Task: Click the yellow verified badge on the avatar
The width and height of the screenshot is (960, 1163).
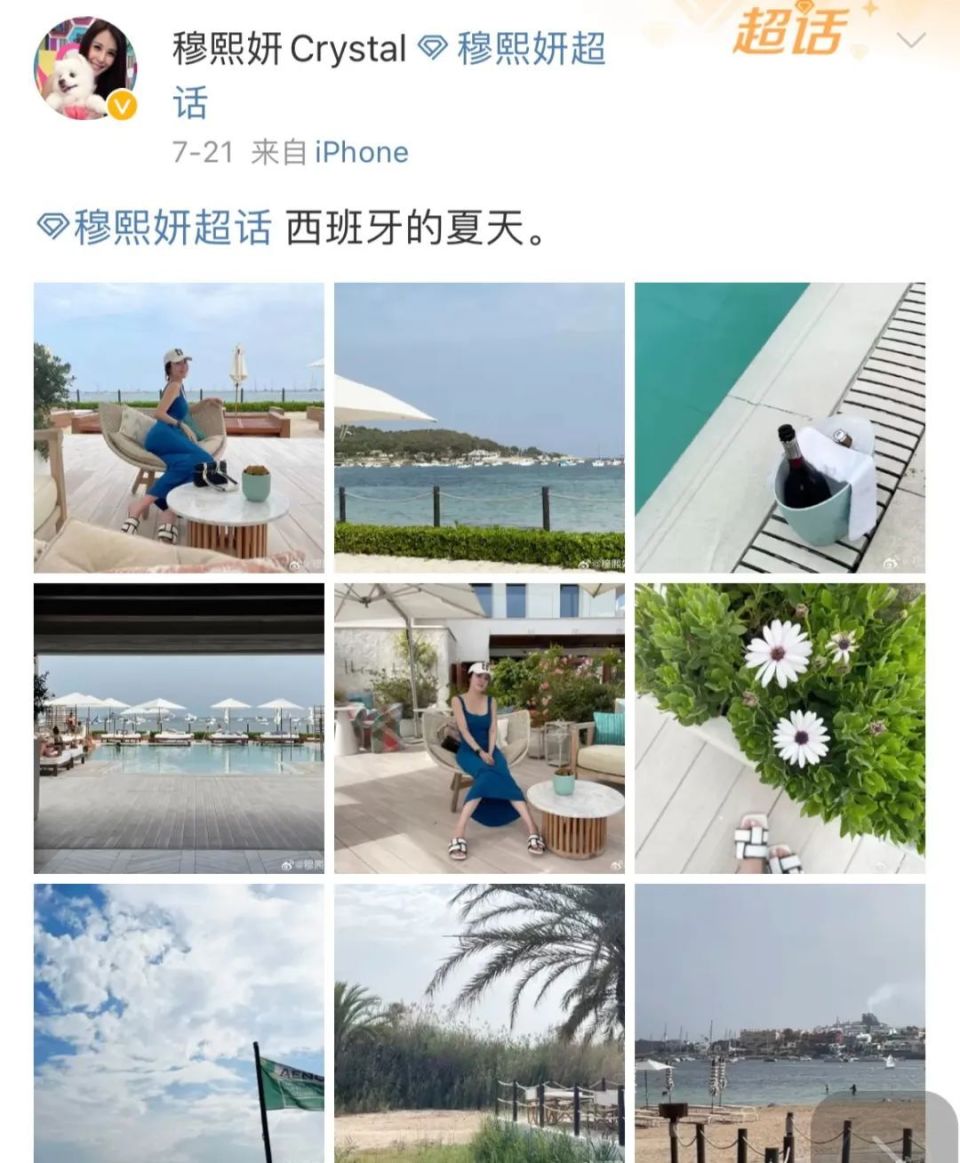Action: 120,102
